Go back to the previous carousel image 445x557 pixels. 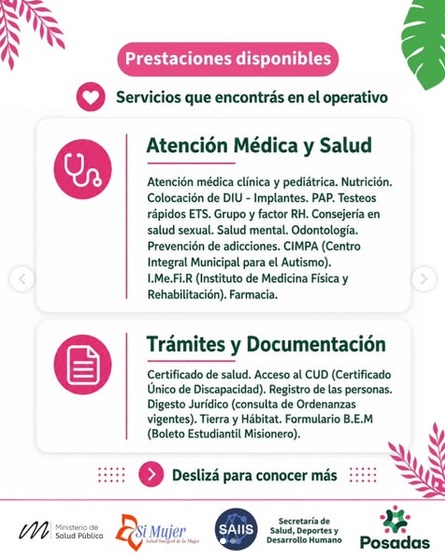coord(22,279)
